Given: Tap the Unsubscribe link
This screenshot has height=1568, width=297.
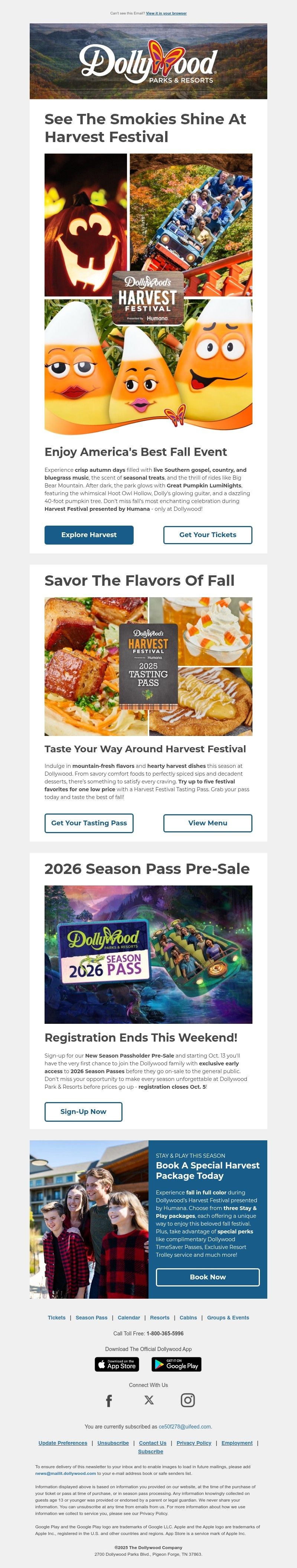Looking at the screenshot, I should pos(113,1443).
